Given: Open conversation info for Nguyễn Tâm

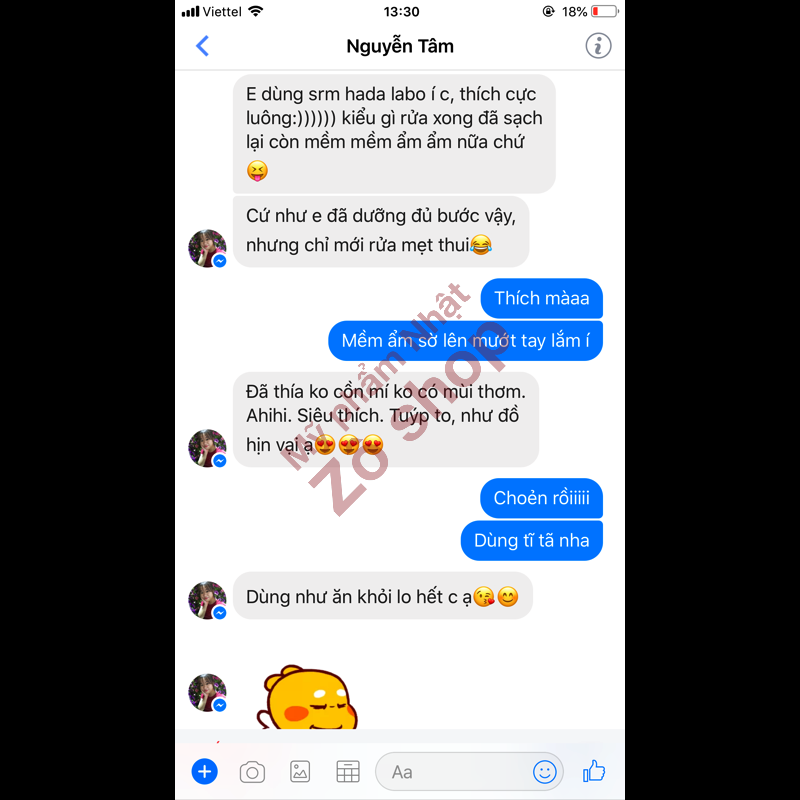Looking at the screenshot, I should coord(597,46).
